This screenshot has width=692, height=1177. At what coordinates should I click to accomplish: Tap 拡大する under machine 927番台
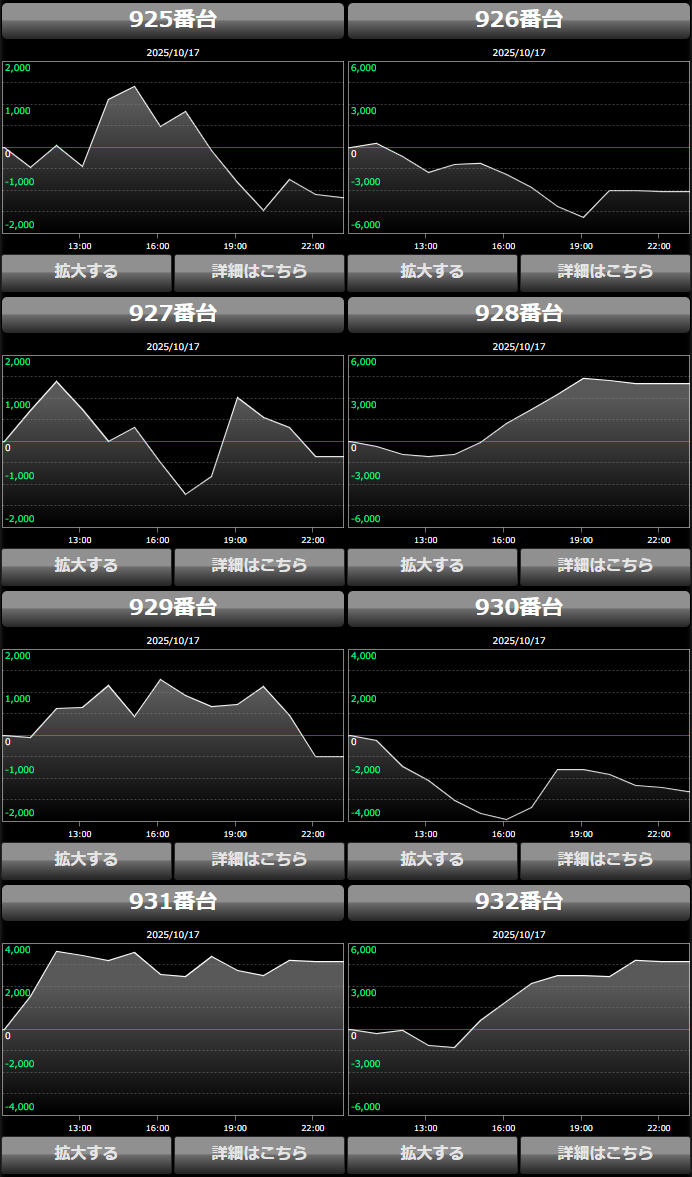pyautogui.click(x=86, y=565)
